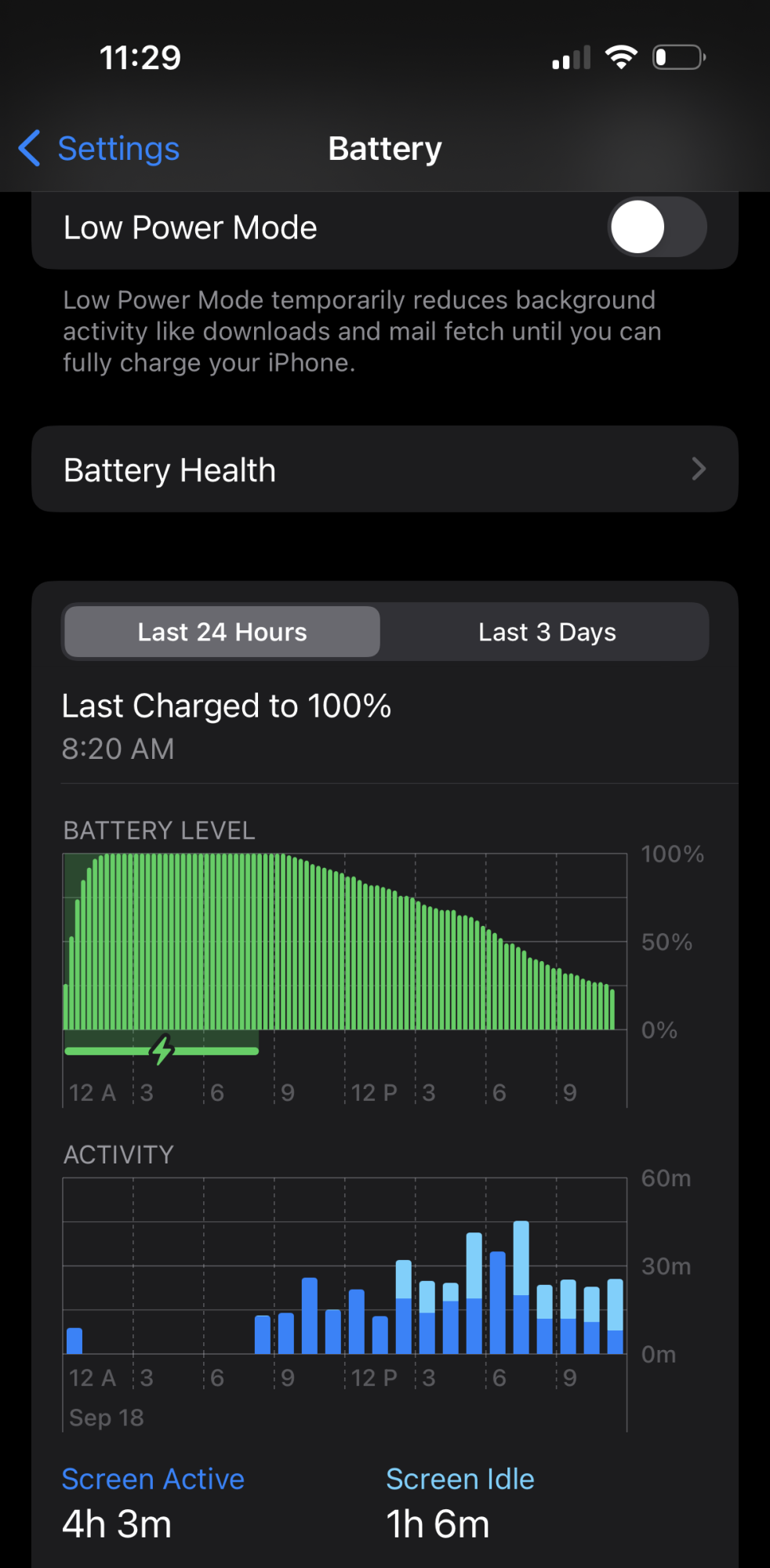The image size is (770, 1568).
Task: Open Battery Health
Action: pyautogui.click(x=385, y=470)
